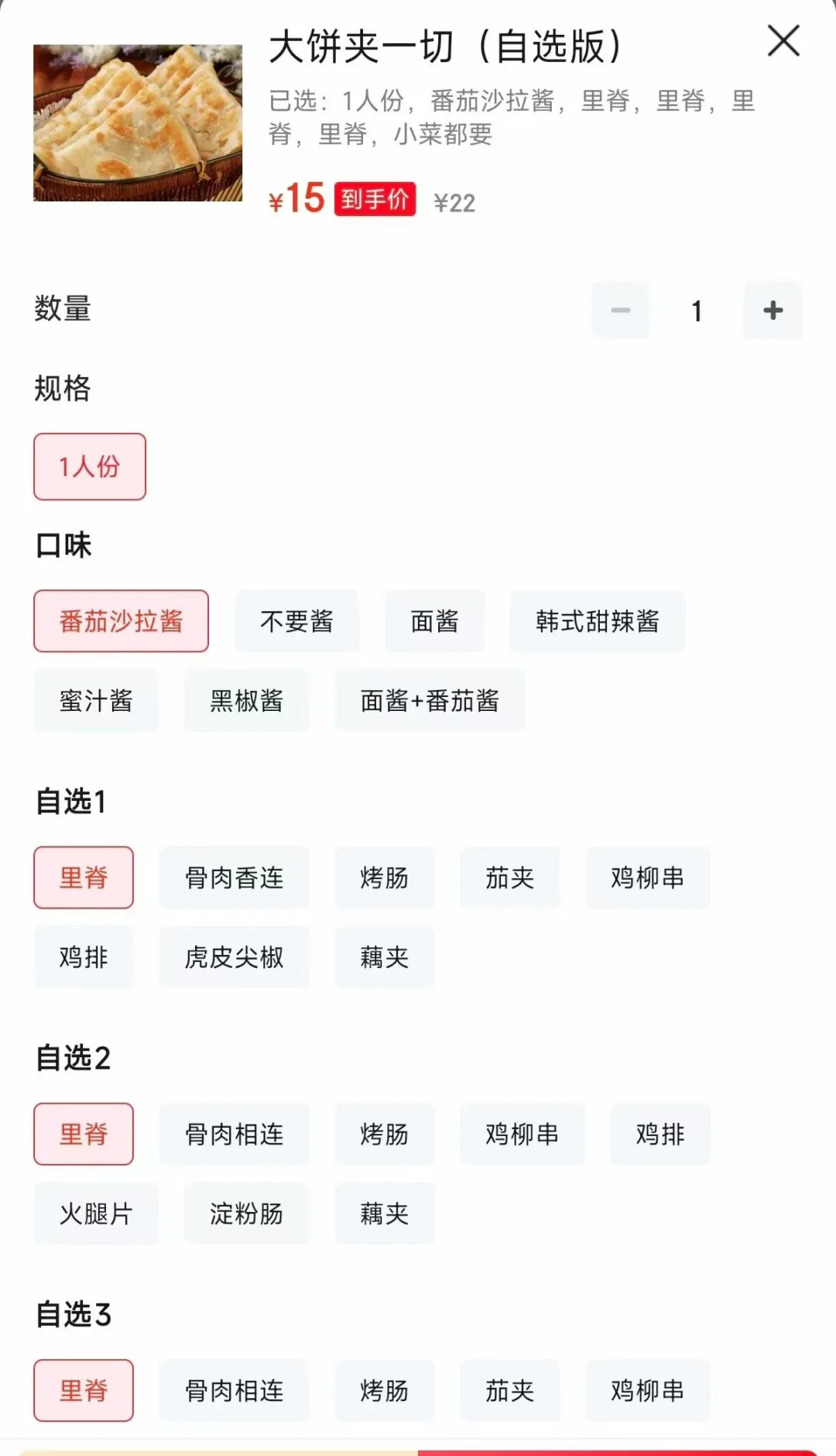Choose 虎皮尖椒 in 自选1
The width and height of the screenshot is (836, 1456).
[x=234, y=957]
